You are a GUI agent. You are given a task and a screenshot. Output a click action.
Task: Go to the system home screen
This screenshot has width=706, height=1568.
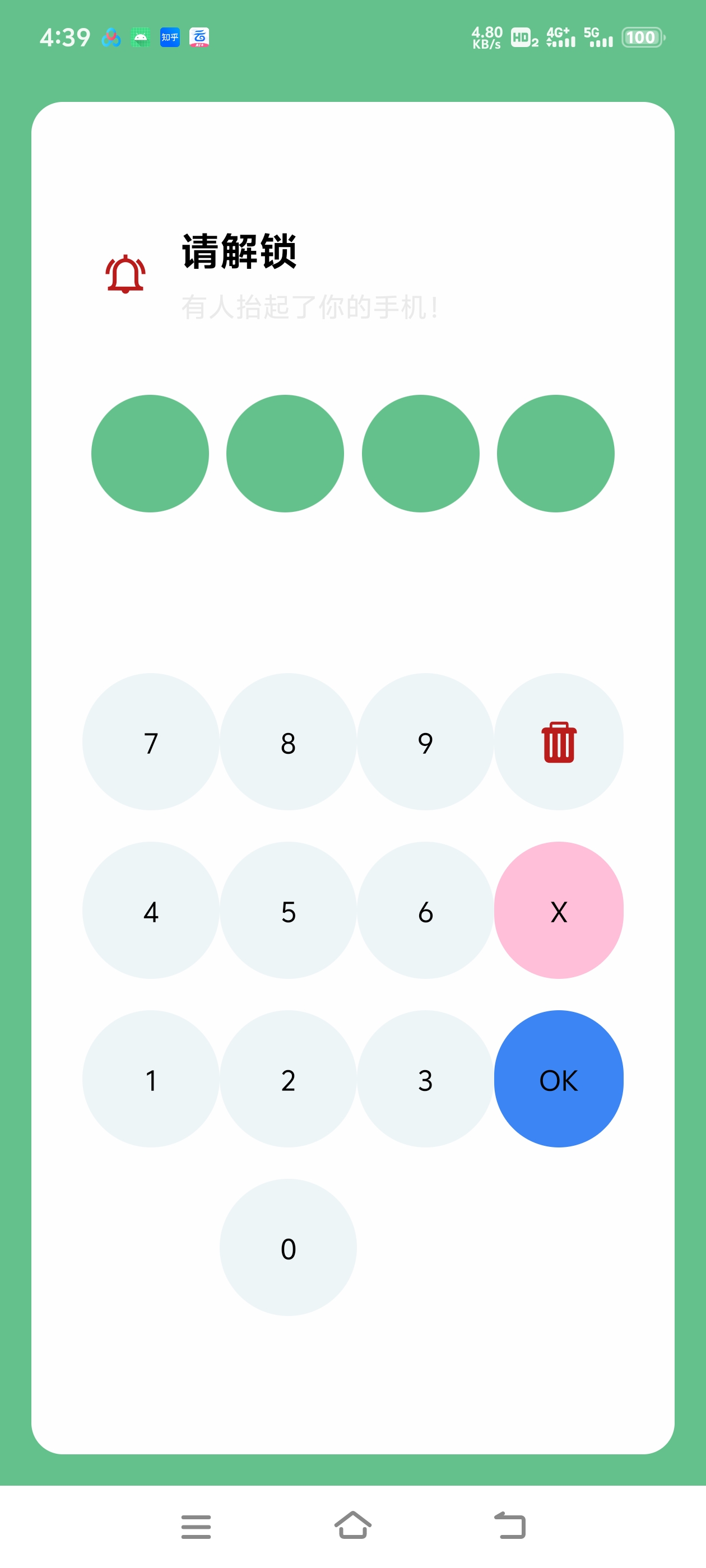coord(352,1525)
